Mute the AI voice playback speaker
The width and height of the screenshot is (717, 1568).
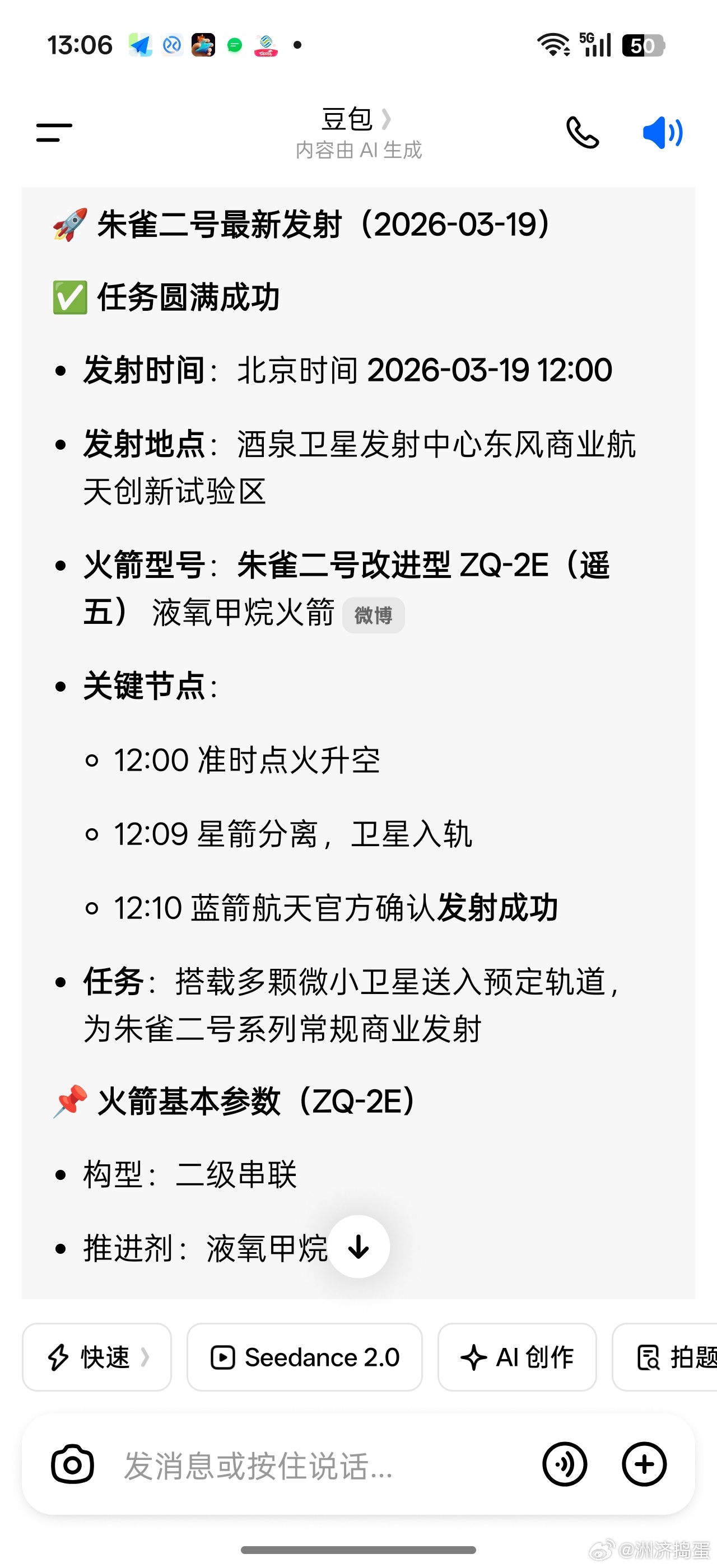[662, 132]
